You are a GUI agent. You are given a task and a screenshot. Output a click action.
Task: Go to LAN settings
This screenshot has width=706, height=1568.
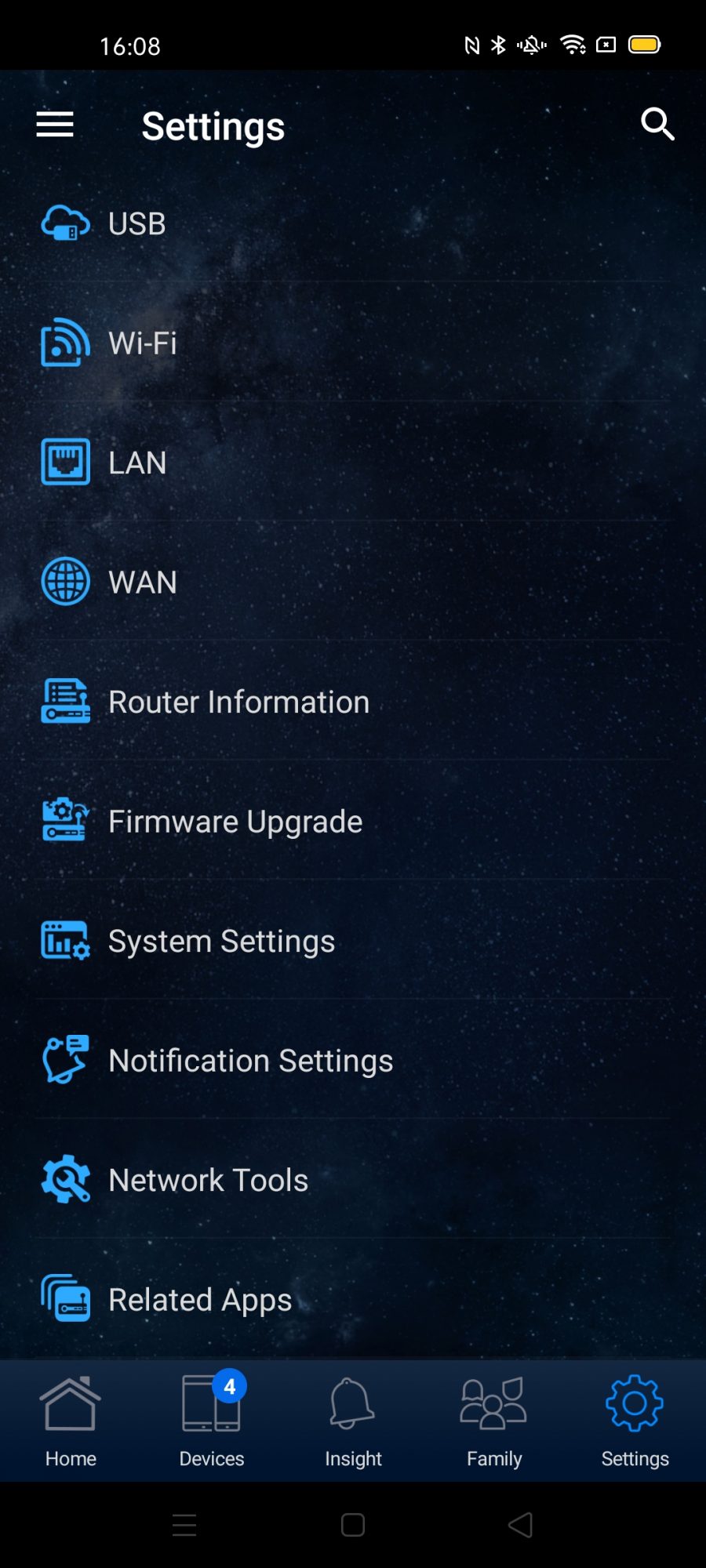coord(137,463)
